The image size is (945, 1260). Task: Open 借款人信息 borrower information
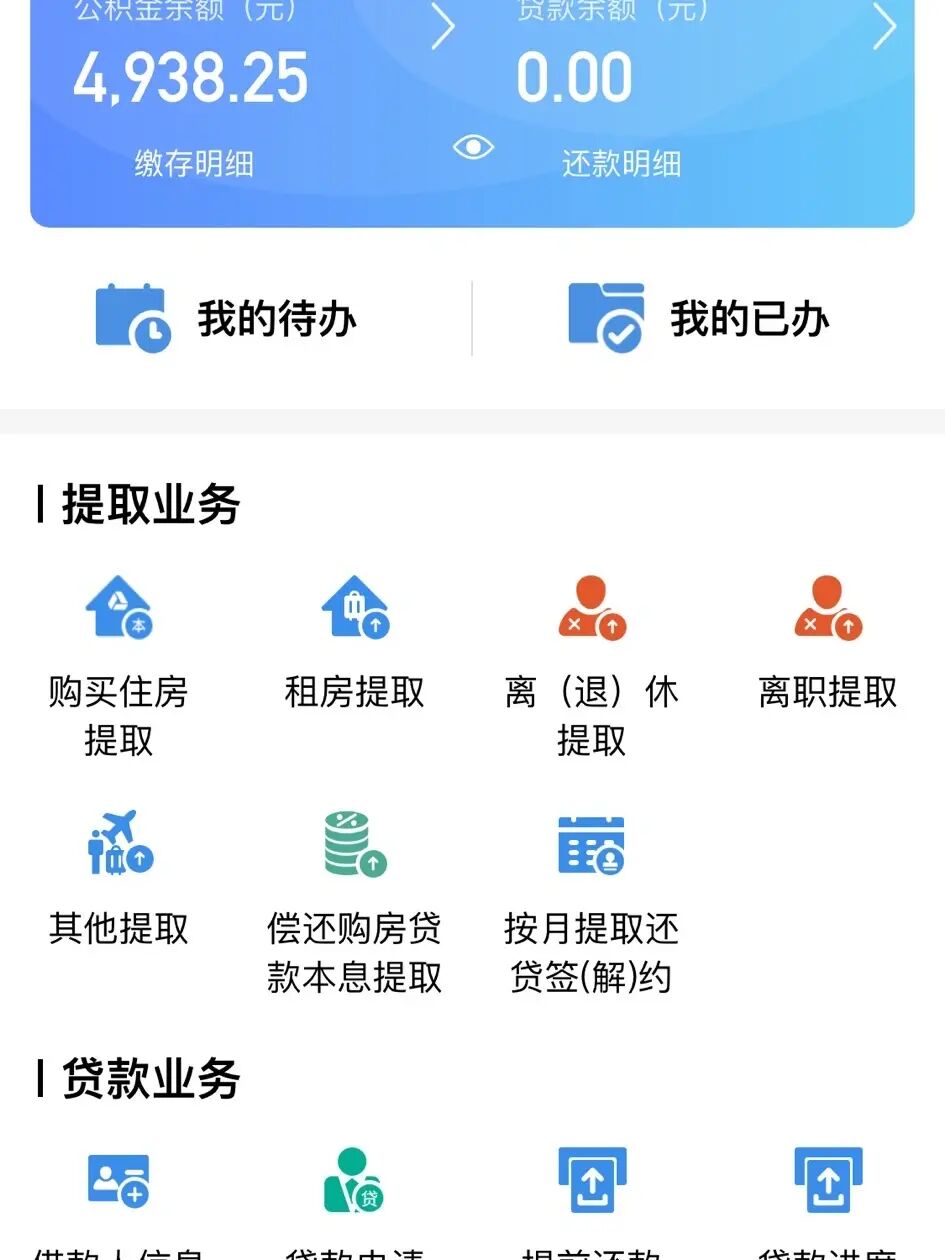pyautogui.click(x=120, y=1185)
